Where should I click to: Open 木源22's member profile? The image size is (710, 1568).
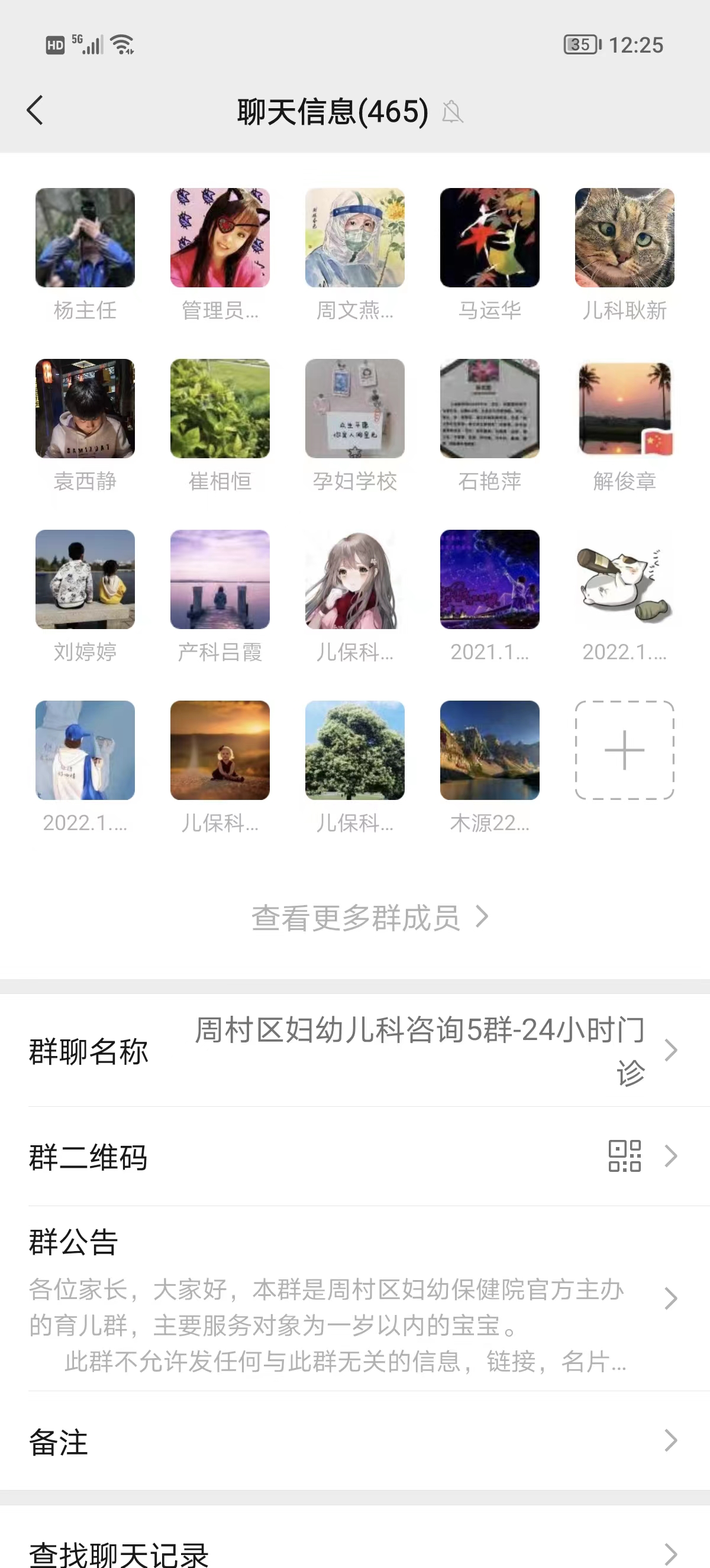point(489,750)
